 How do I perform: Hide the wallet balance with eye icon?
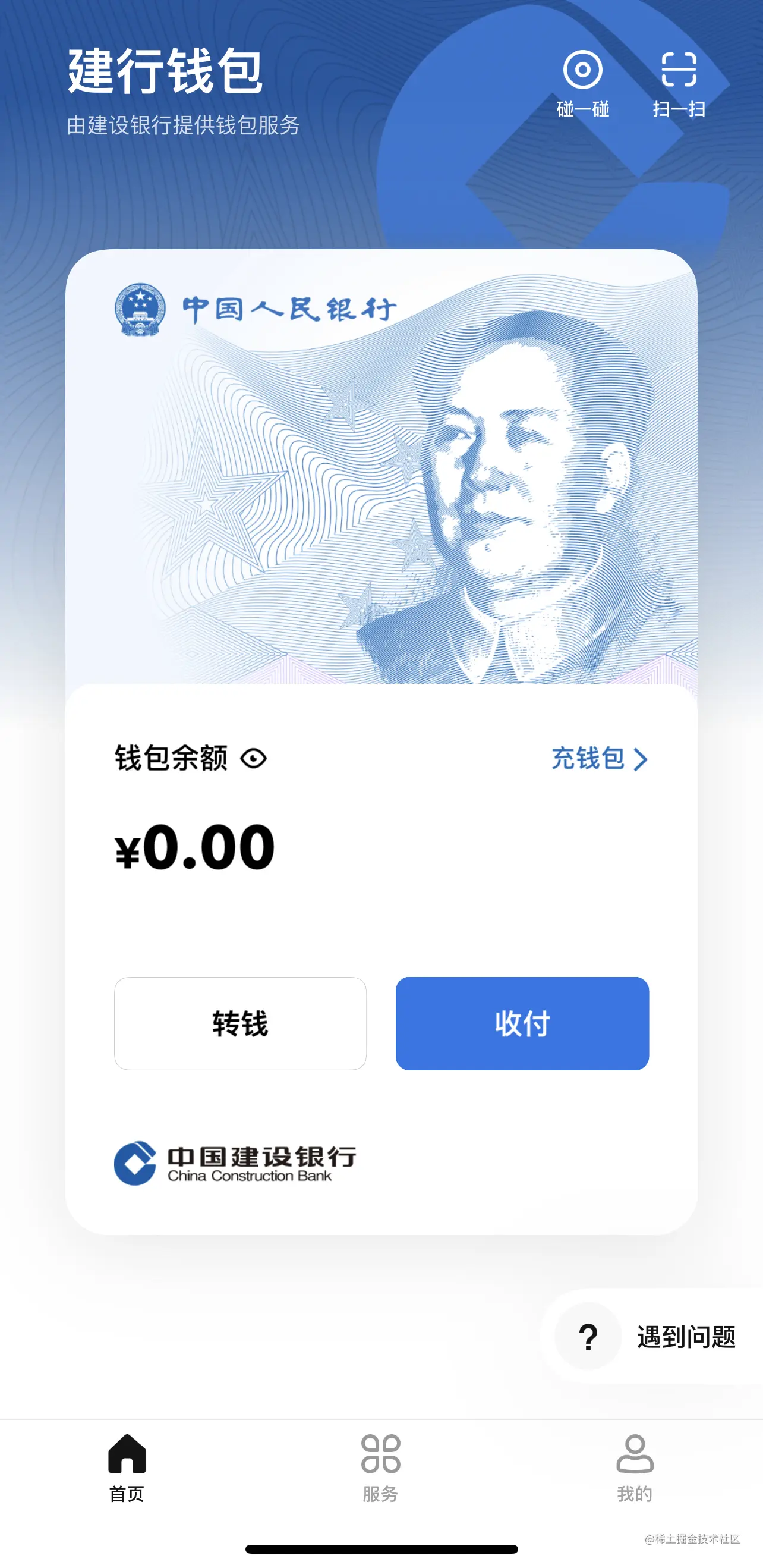(253, 759)
